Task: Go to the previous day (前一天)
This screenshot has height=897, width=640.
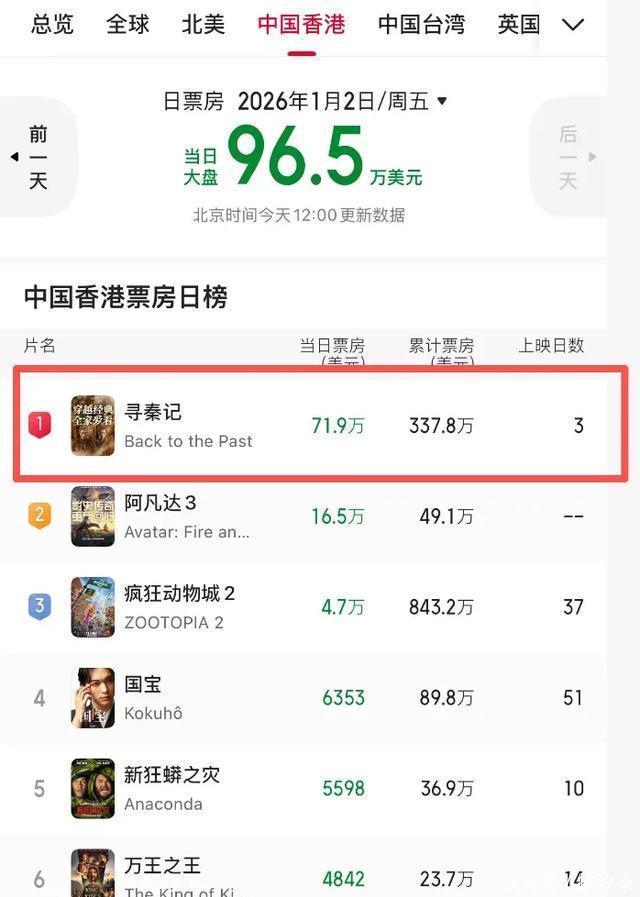Action: tap(38, 157)
